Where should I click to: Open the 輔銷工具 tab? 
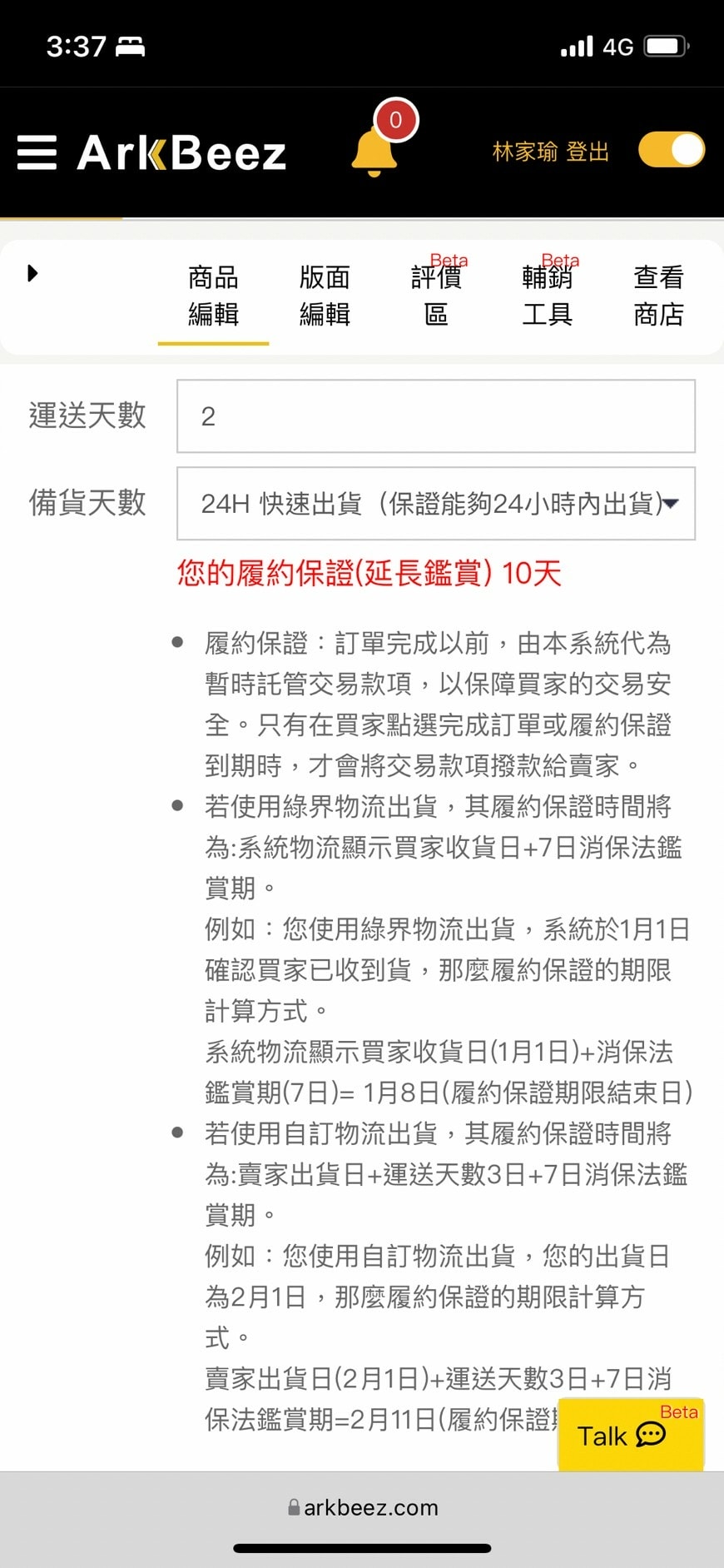(x=547, y=296)
